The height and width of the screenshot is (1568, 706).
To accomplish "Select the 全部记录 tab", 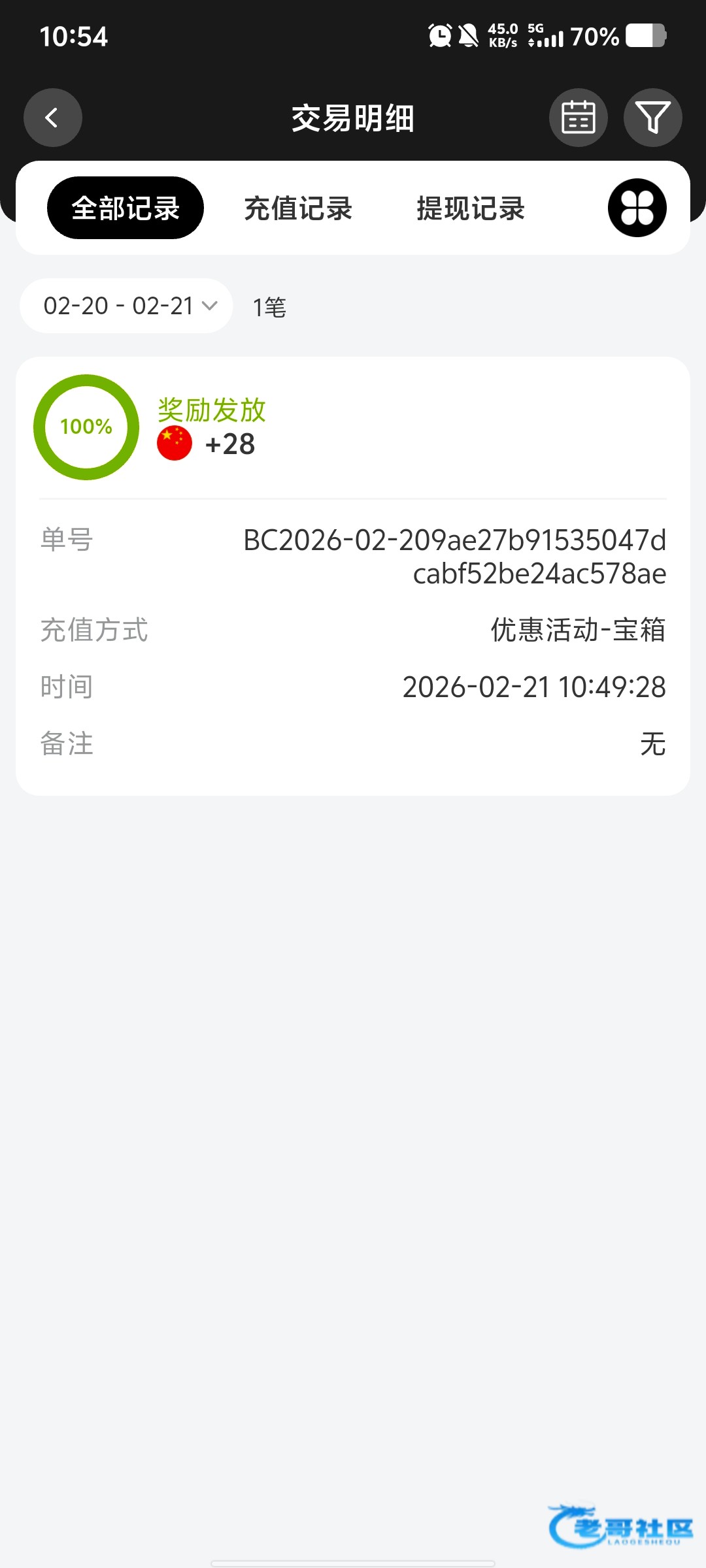I will (x=126, y=208).
